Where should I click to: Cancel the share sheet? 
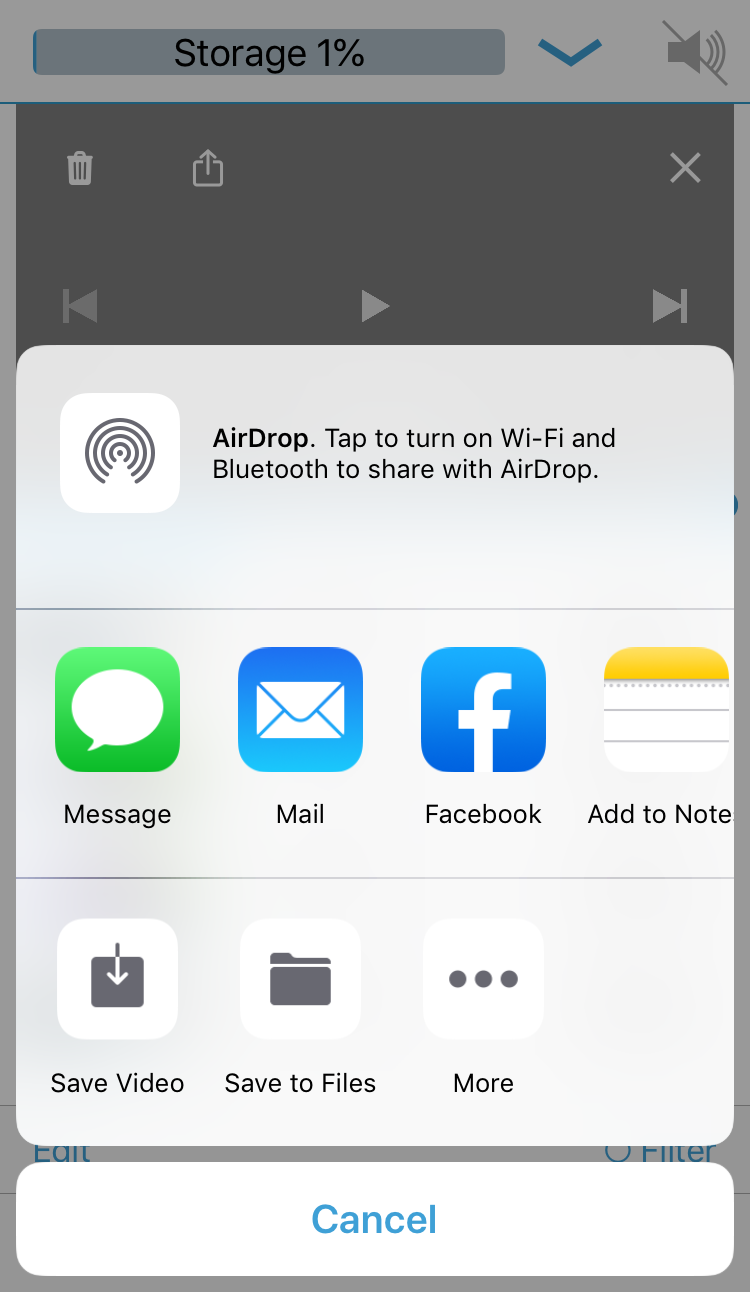point(375,1219)
